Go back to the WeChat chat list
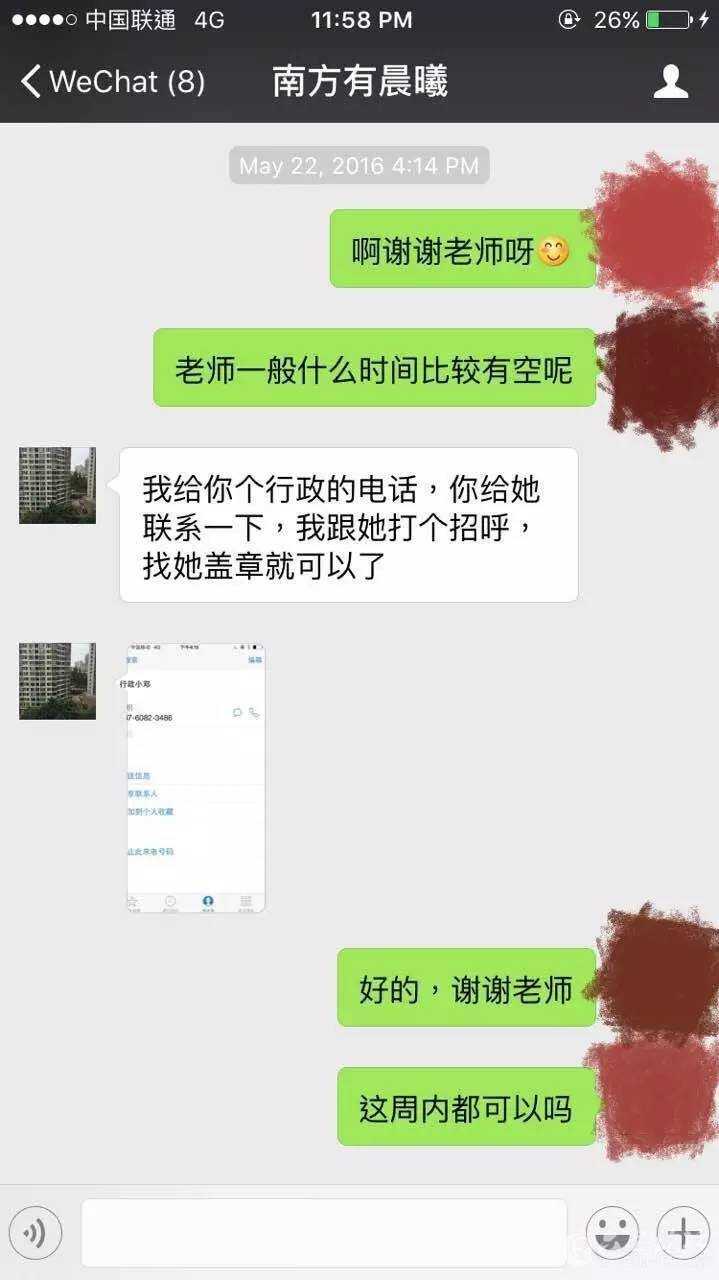This screenshot has height=1280, width=719. 112,81
